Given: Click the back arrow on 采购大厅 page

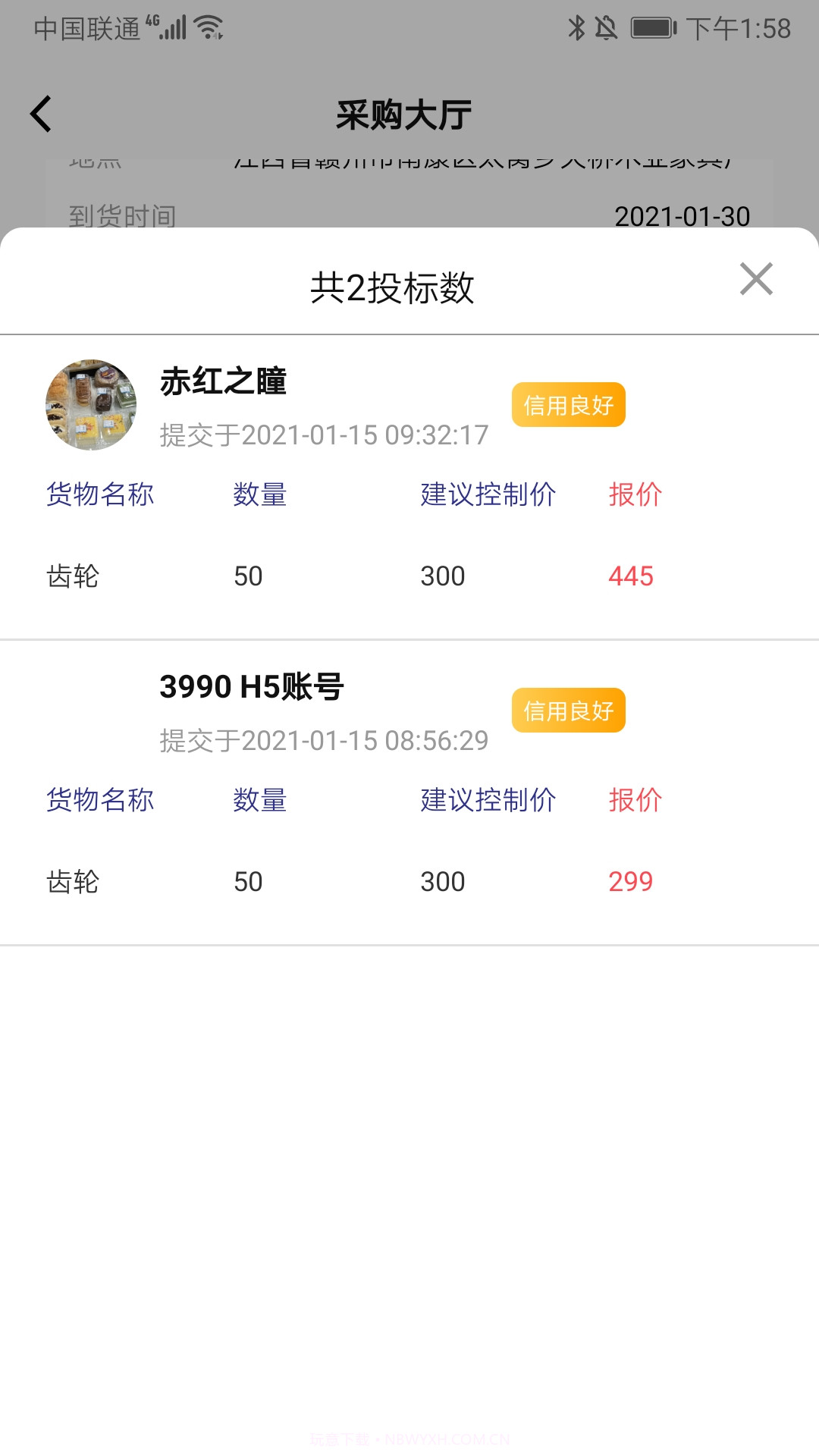Looking at the screenshot, I should (39, 114).
